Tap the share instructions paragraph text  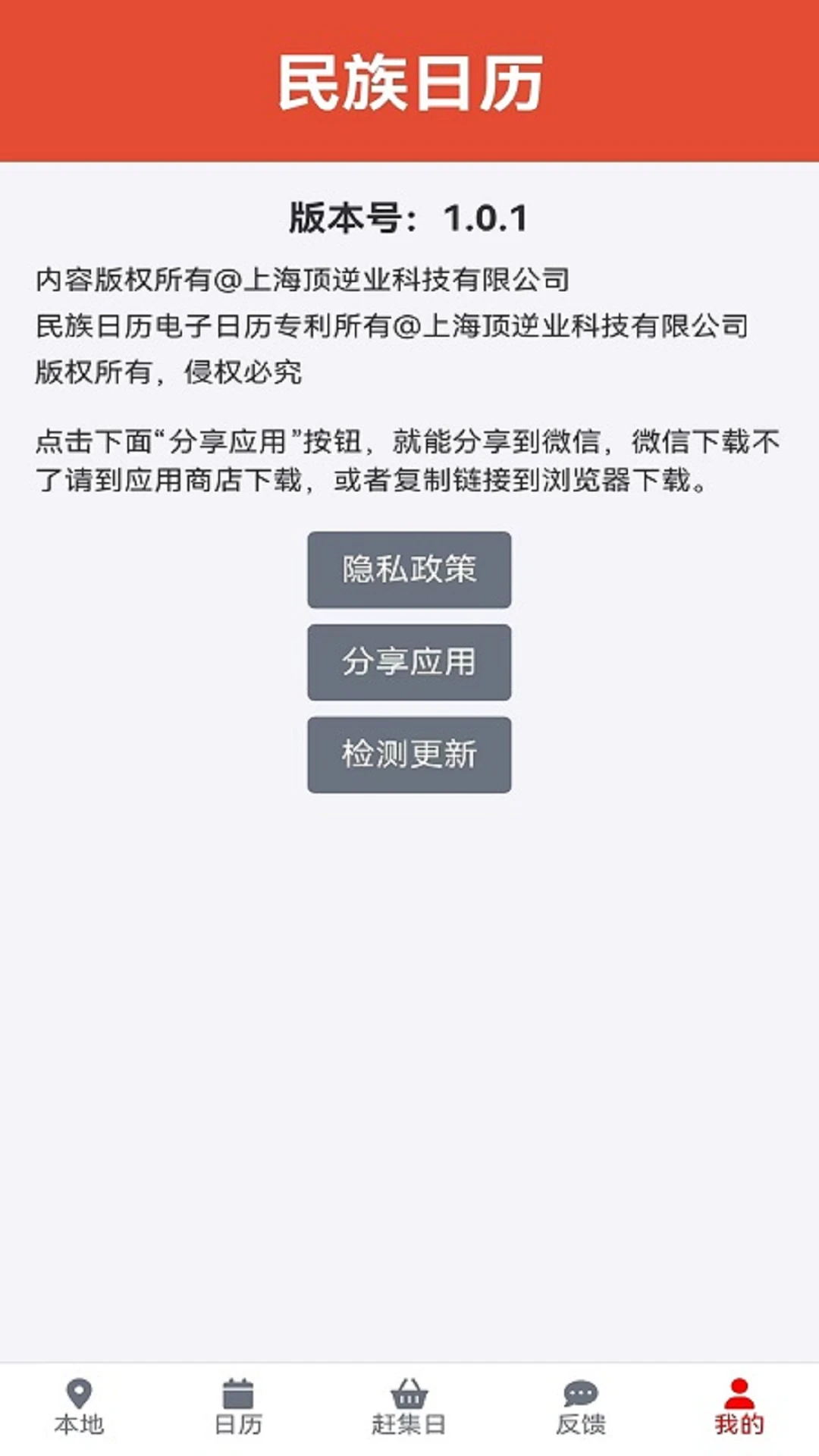click(x=409, y=461)
